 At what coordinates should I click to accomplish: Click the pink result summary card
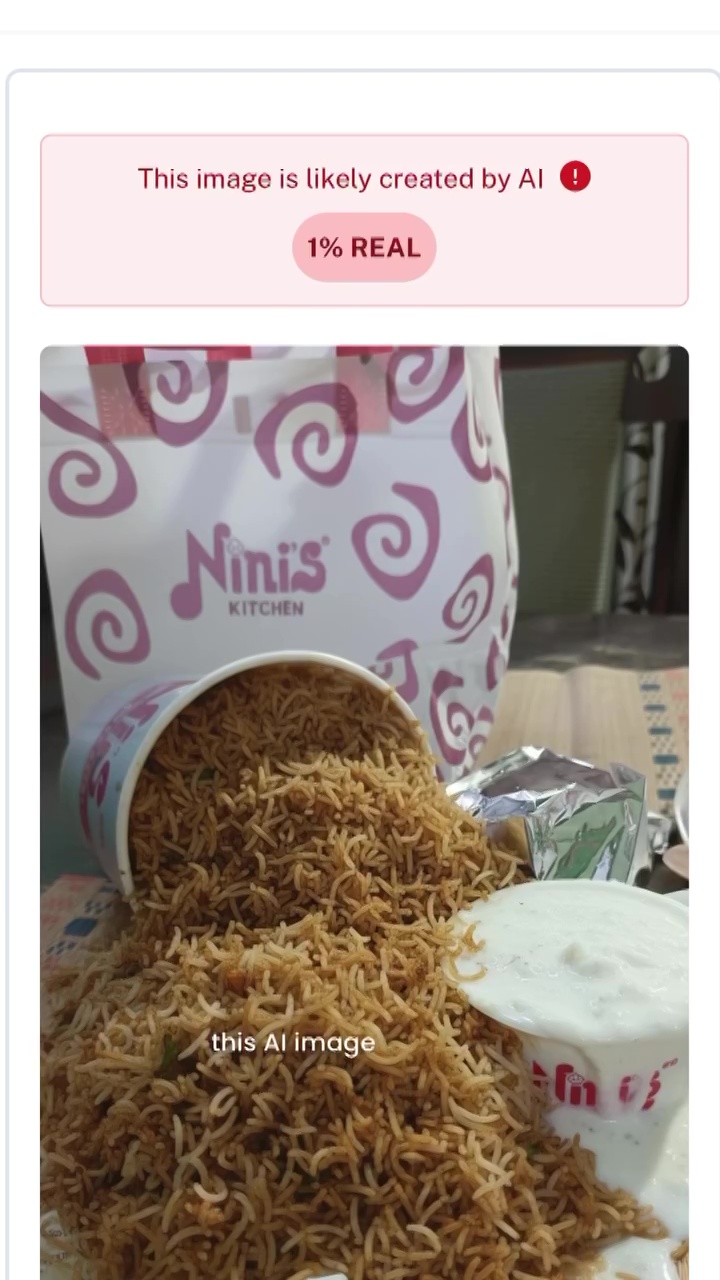[x=364, y=220]
